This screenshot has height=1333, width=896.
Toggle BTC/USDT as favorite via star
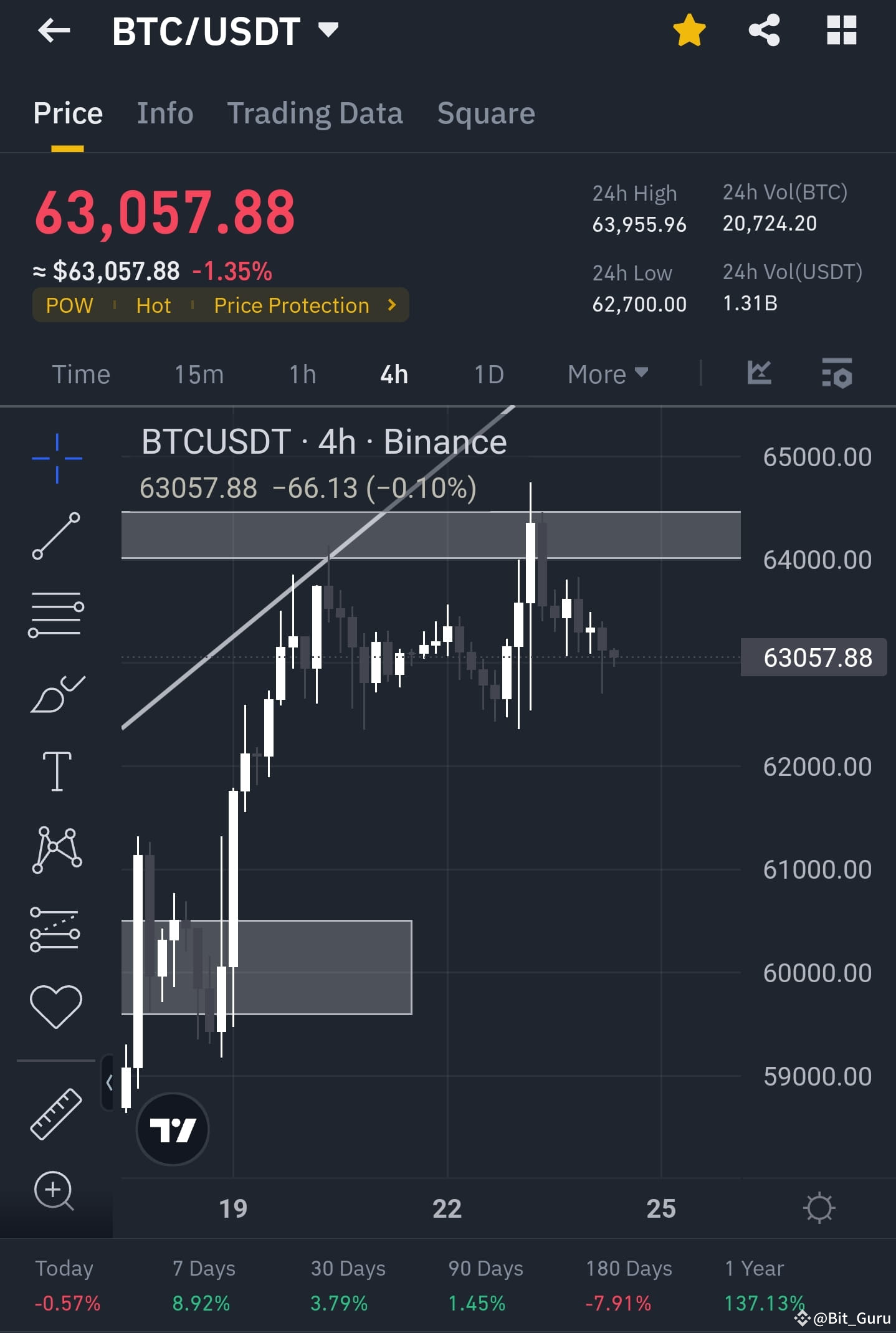(689, 30)
